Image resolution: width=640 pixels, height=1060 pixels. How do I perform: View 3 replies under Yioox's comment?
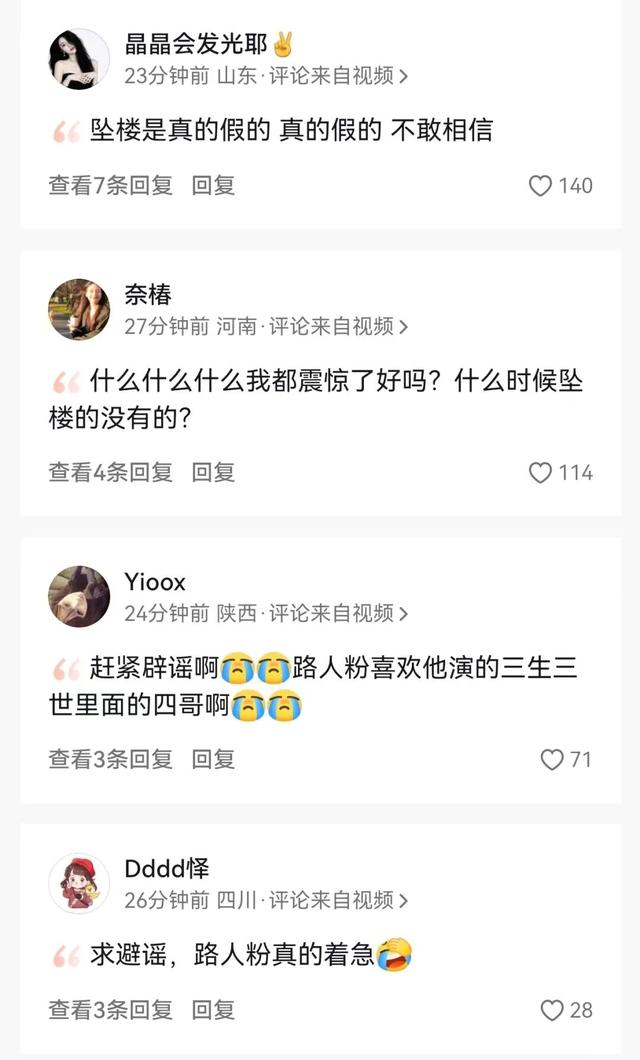pyautogui.click(x=110, y=759)
